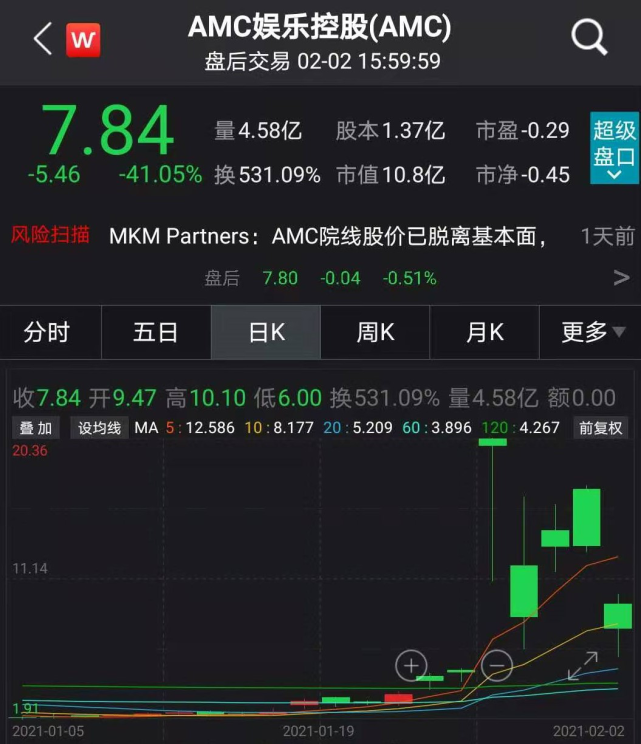Expand the 超级盘口 panel
The width and height of the screenshot is (641, 744).
tap(614, 148)
